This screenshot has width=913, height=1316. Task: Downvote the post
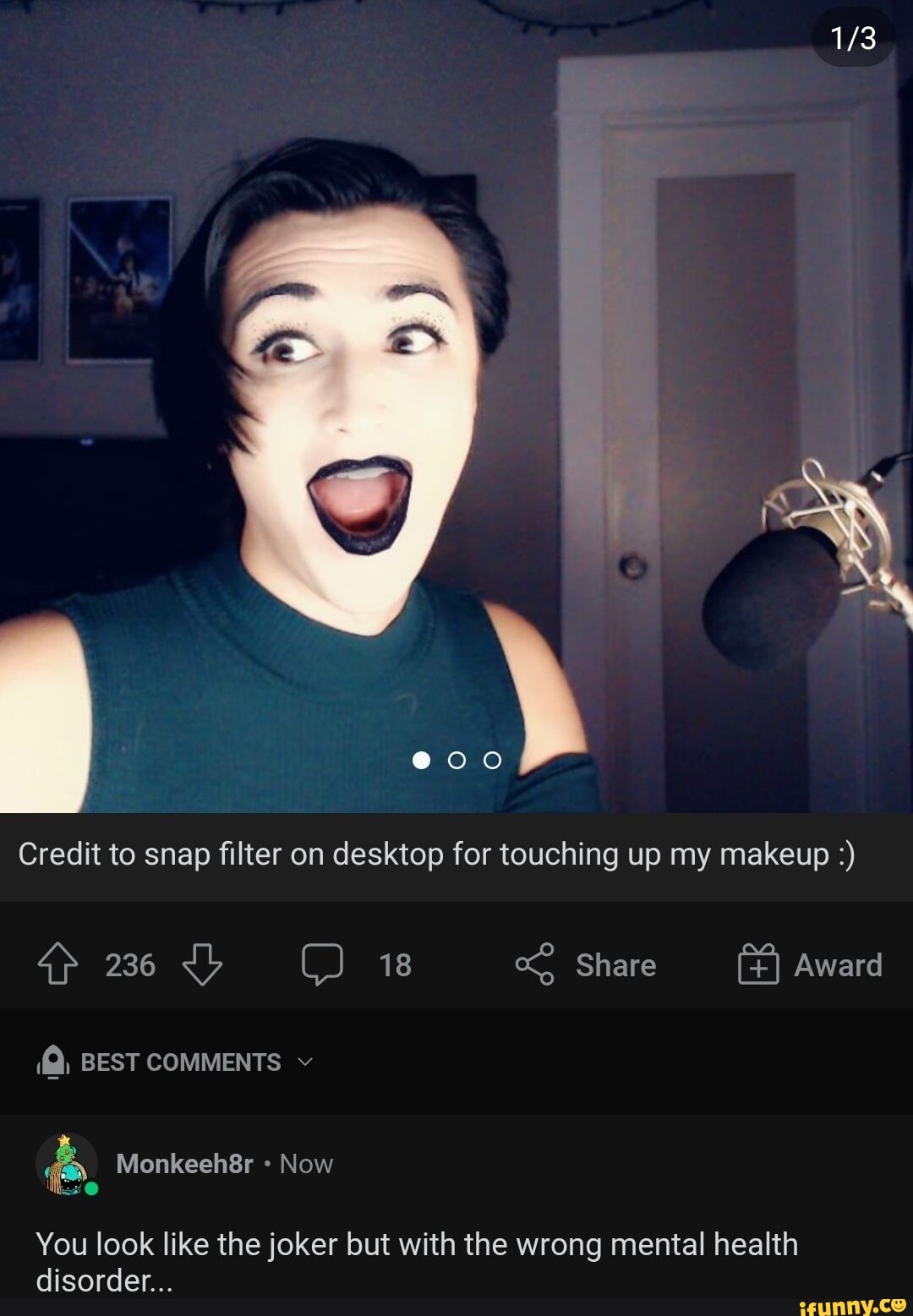tap(202, 964)
